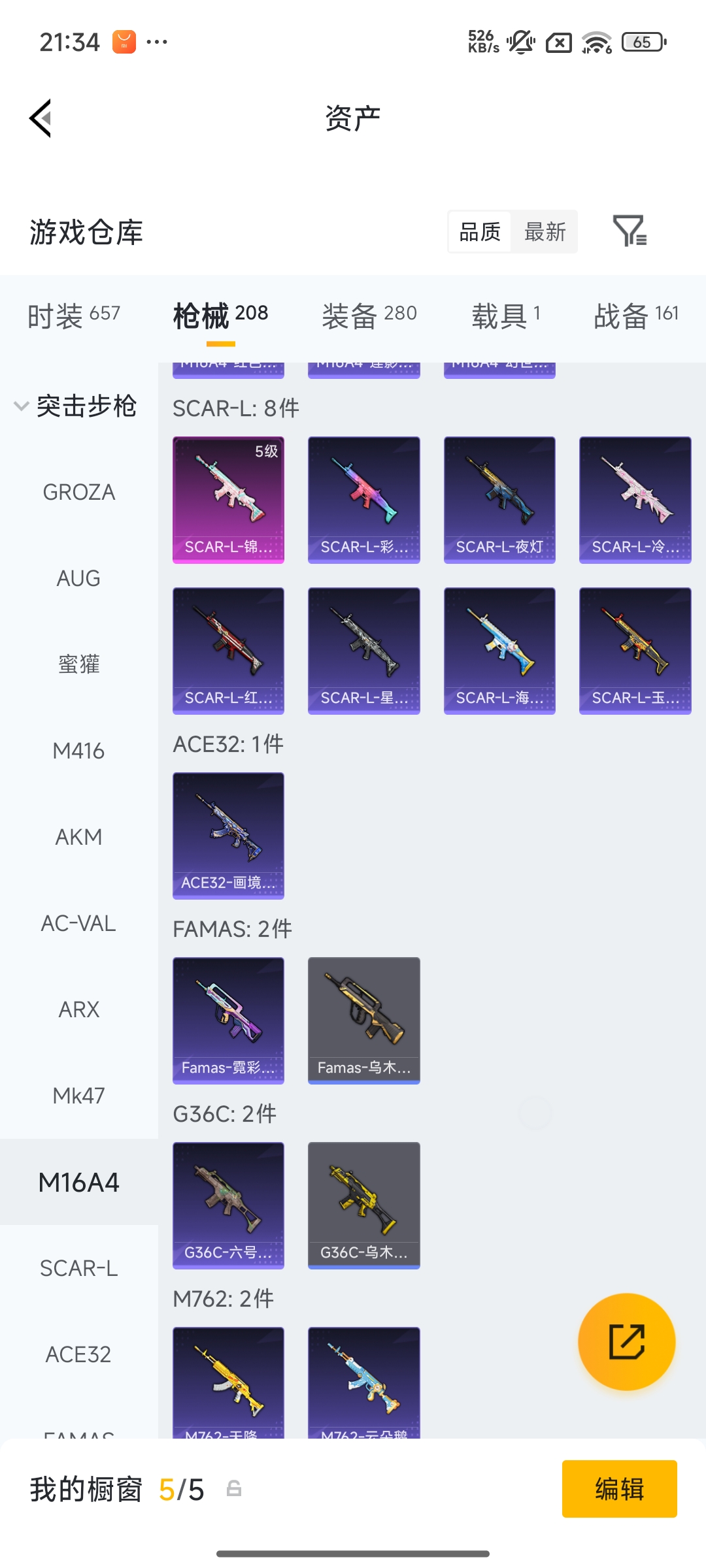Edit my showcase with 编辑

point(619,1489)
